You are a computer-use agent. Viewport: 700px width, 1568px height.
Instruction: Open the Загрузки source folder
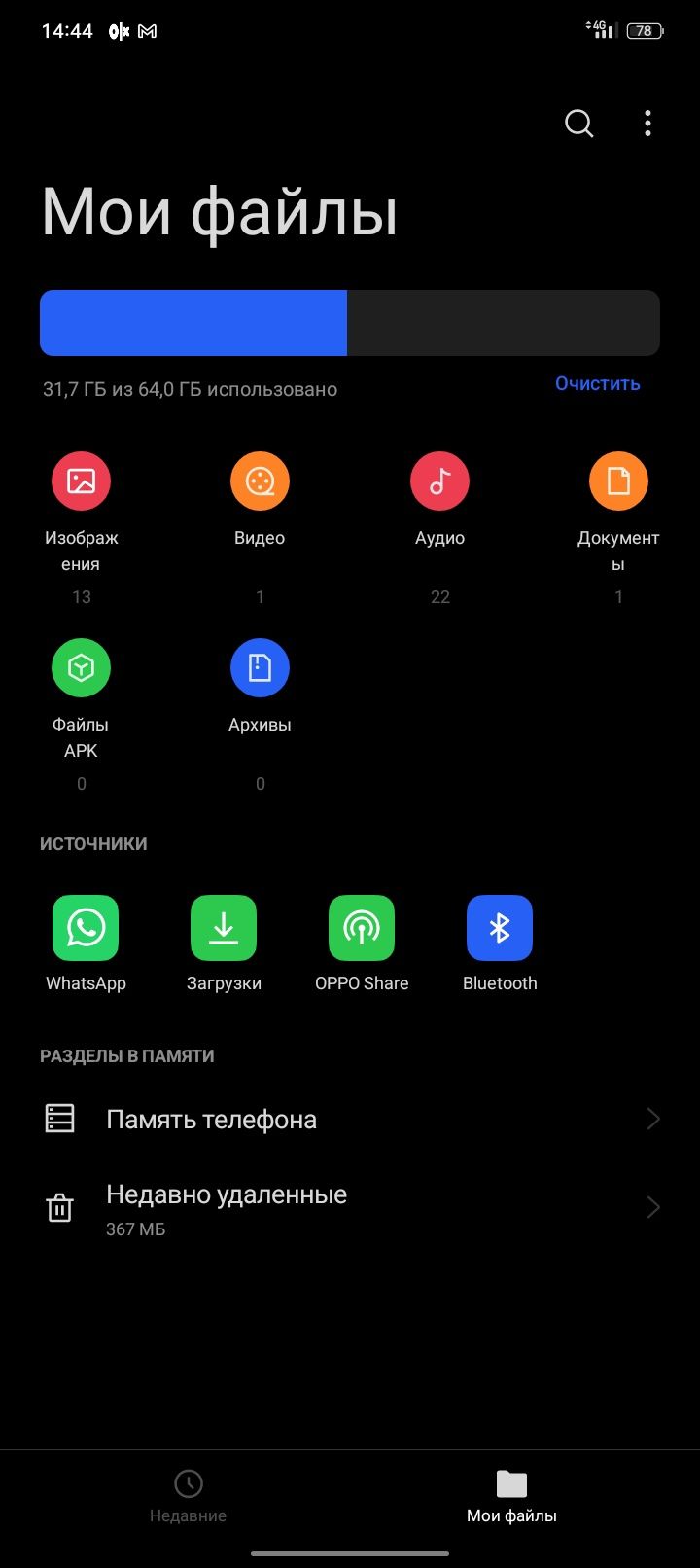coord(224,929)
